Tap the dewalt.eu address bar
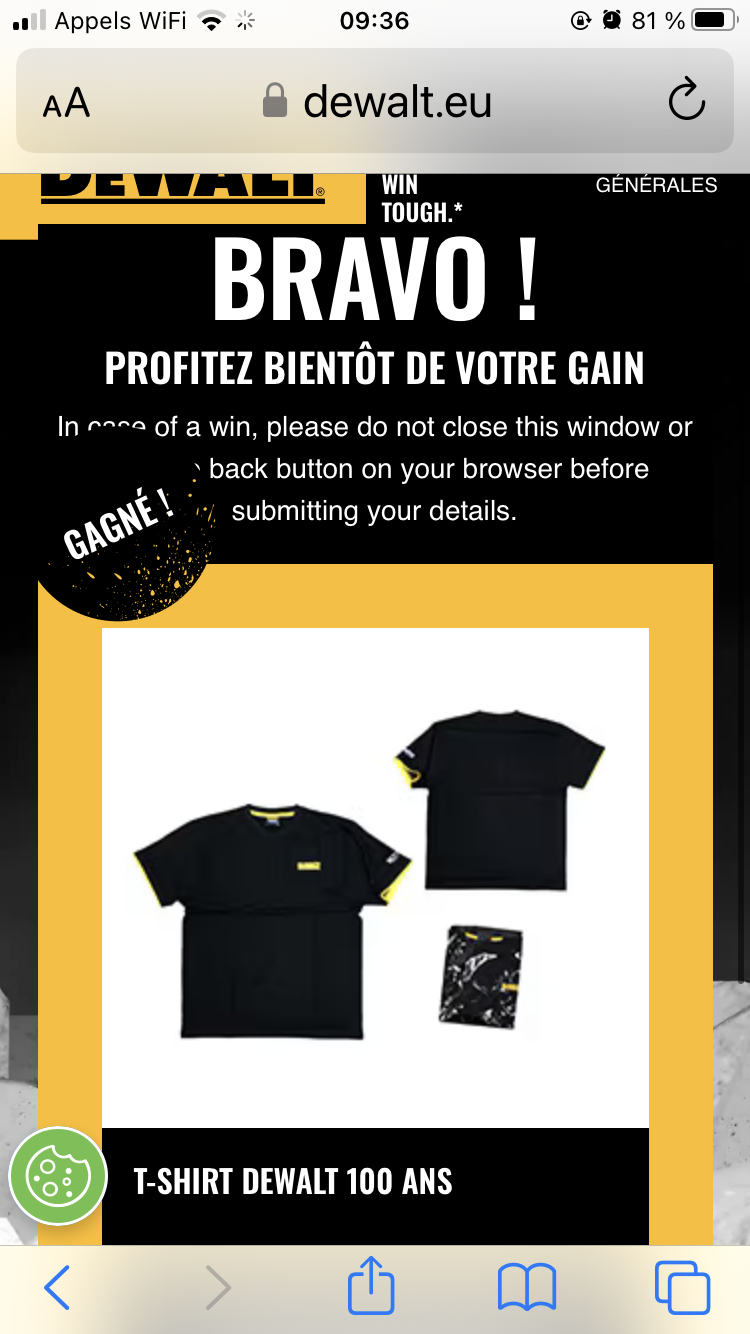The width and height of the screenshot is (750, 1334). point(377,101)
